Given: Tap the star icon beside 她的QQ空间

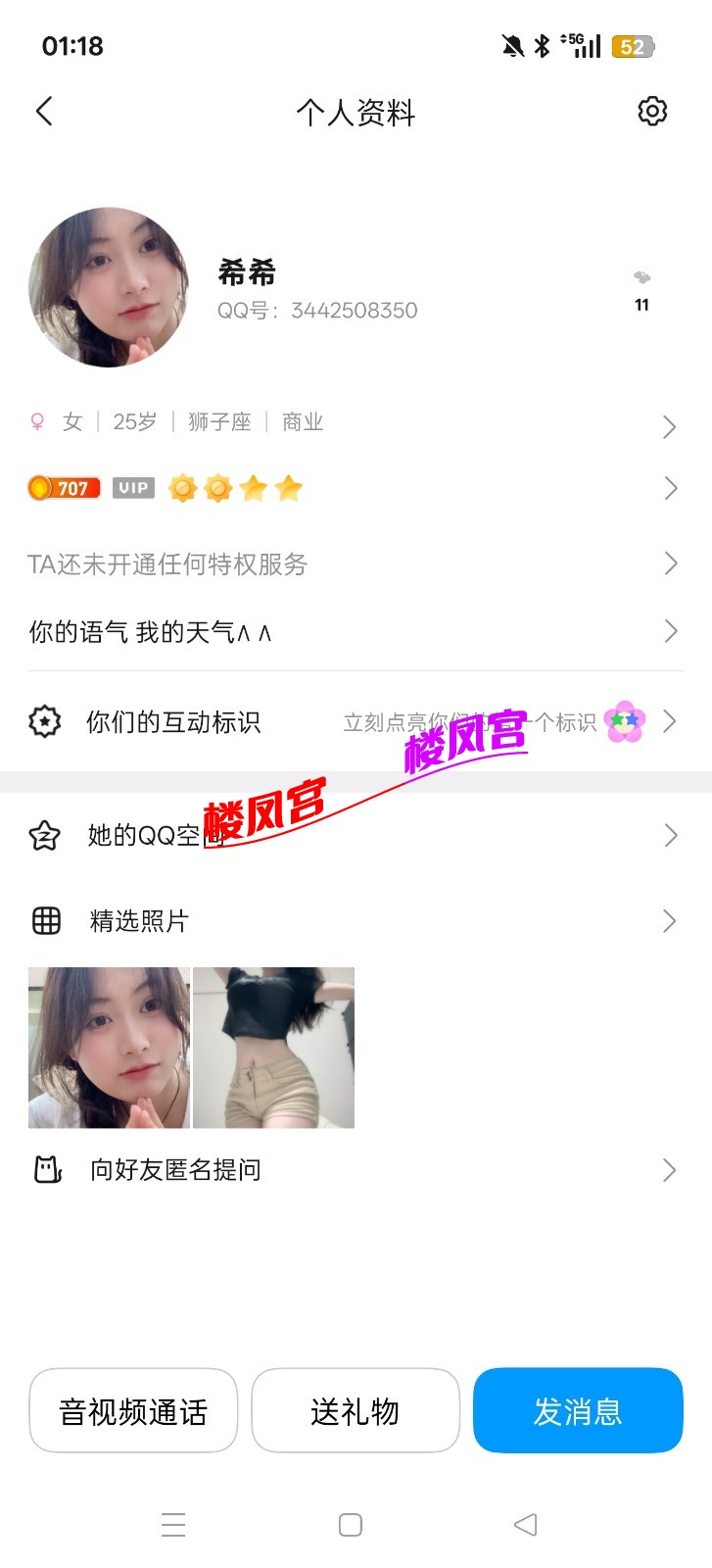Looking at the screenshot, I should tap(45, 835).
